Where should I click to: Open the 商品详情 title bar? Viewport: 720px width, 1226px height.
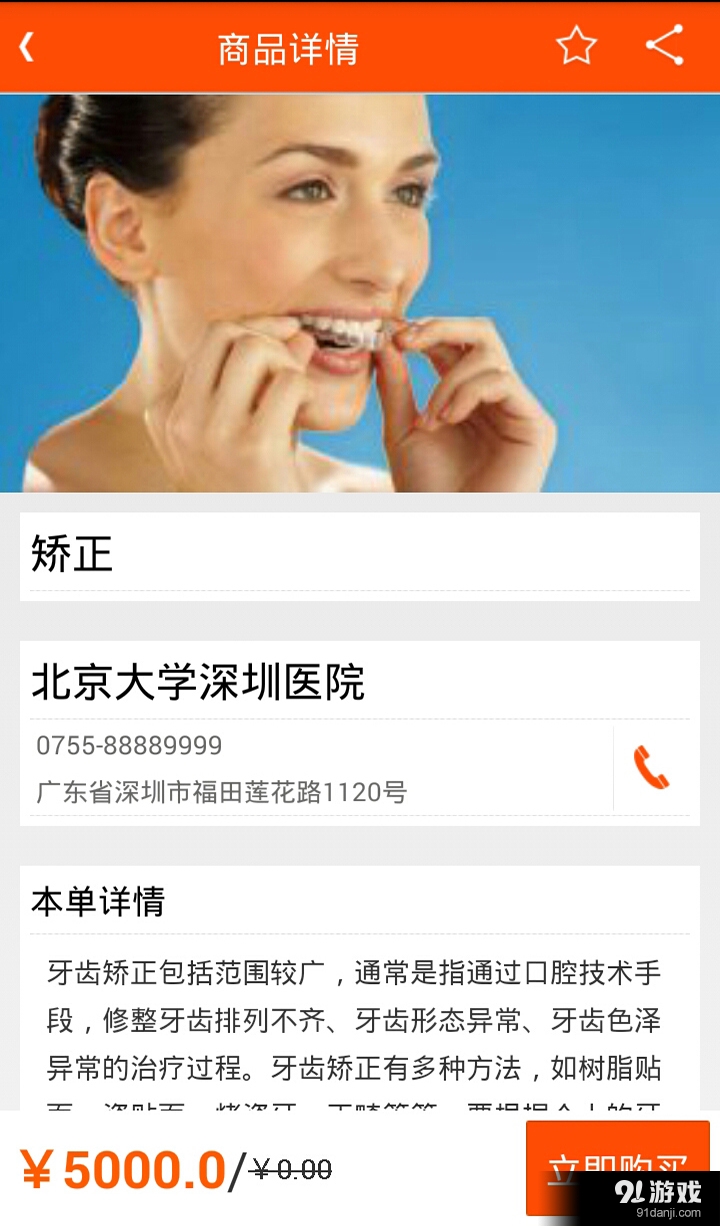click(290, 46)
